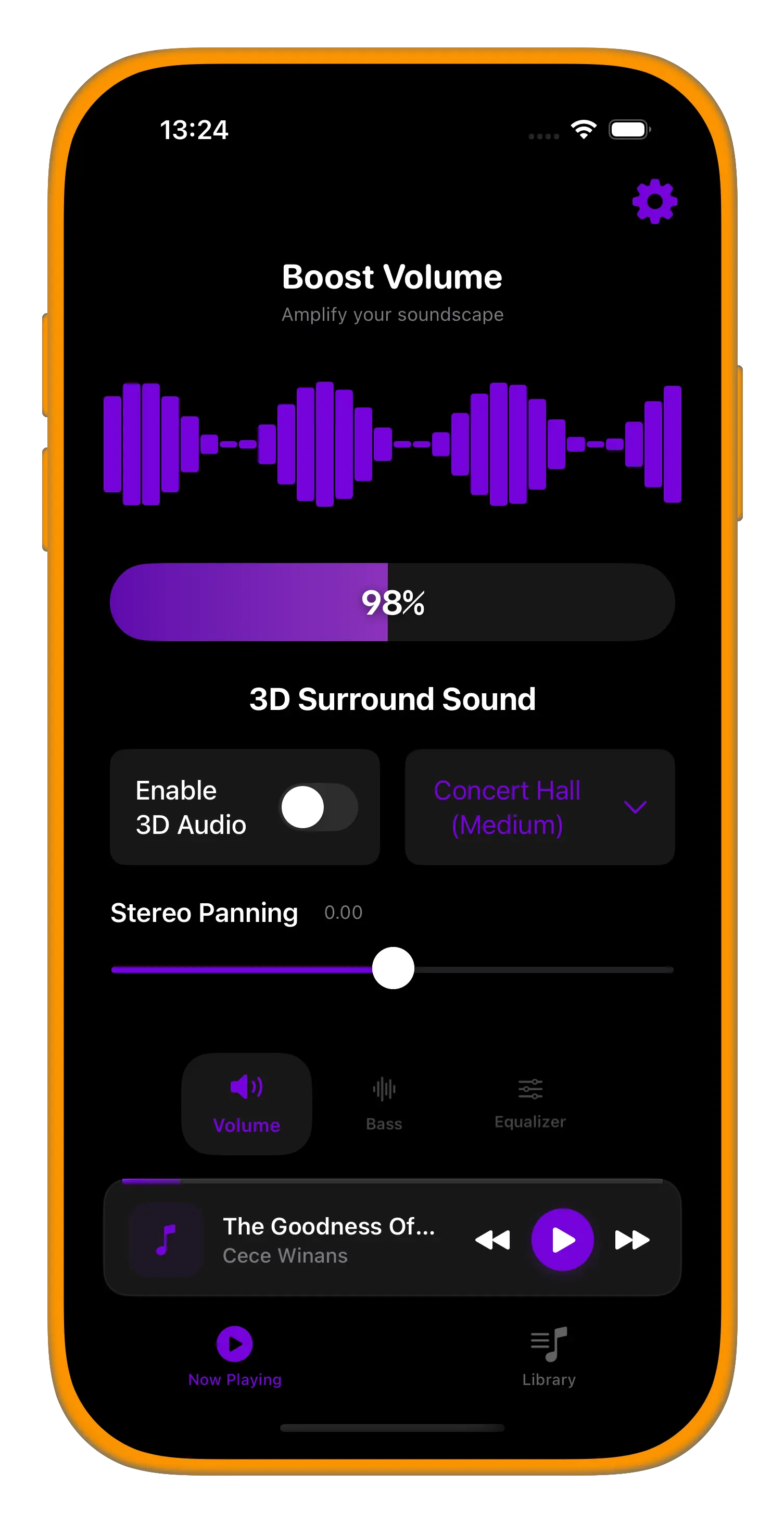784x1522 pixels.
Task: Skip to the previous track
Action: 492,1240
